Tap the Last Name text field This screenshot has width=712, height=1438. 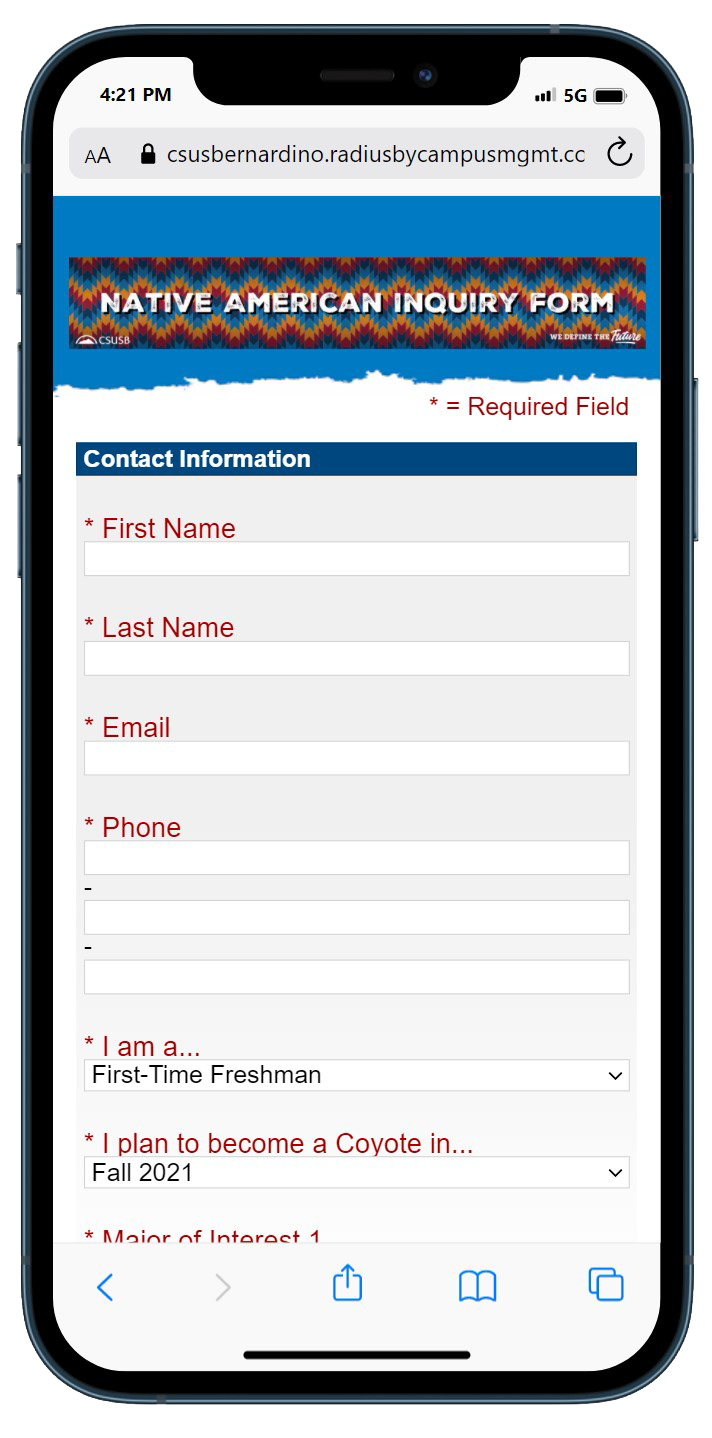(356, 659)
